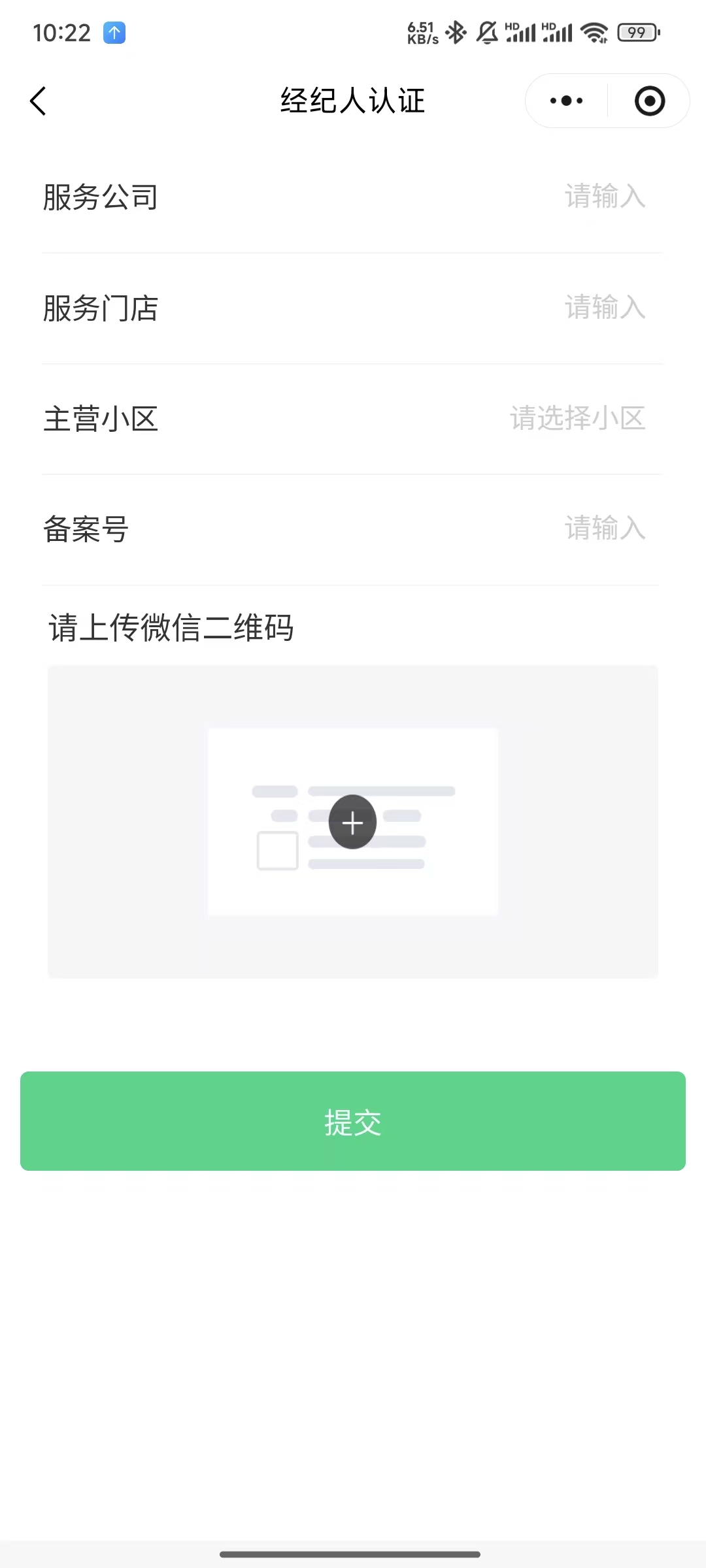This screenshot has height=1568, width=706.
Task: Enter the 服务公司 field
Action: tap(604, 197)
